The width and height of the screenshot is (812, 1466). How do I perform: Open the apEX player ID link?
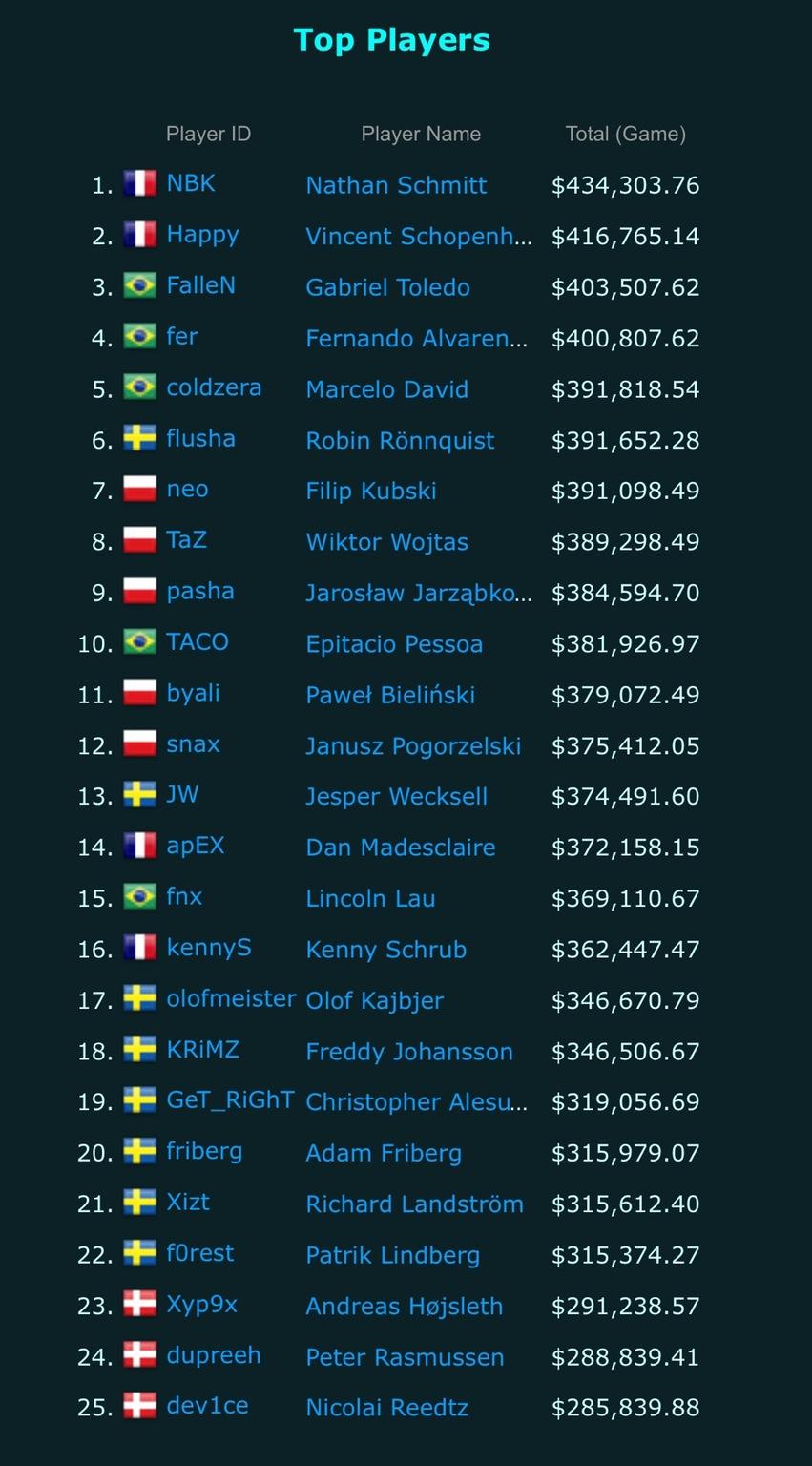196,846
